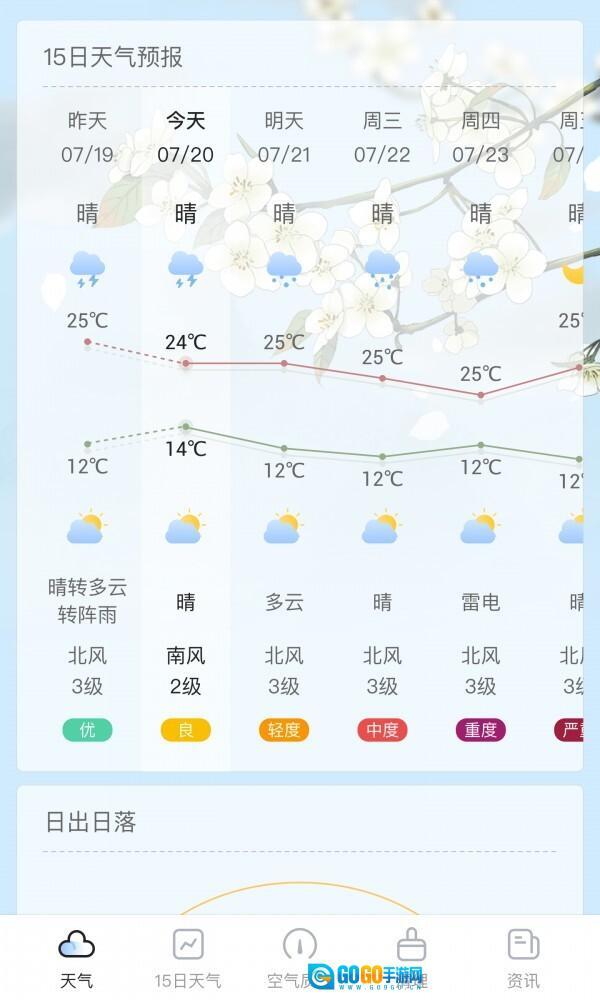The image size is (600, 1000).
Task: Select today's forecast column 07/20
Action: click(x=185, y=138)
